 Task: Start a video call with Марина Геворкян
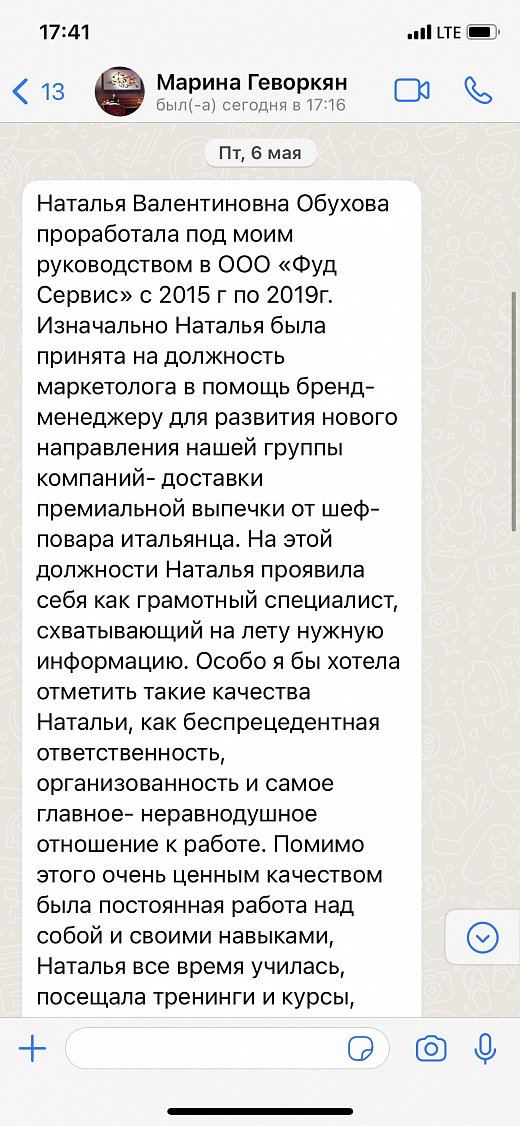[412, 90]
